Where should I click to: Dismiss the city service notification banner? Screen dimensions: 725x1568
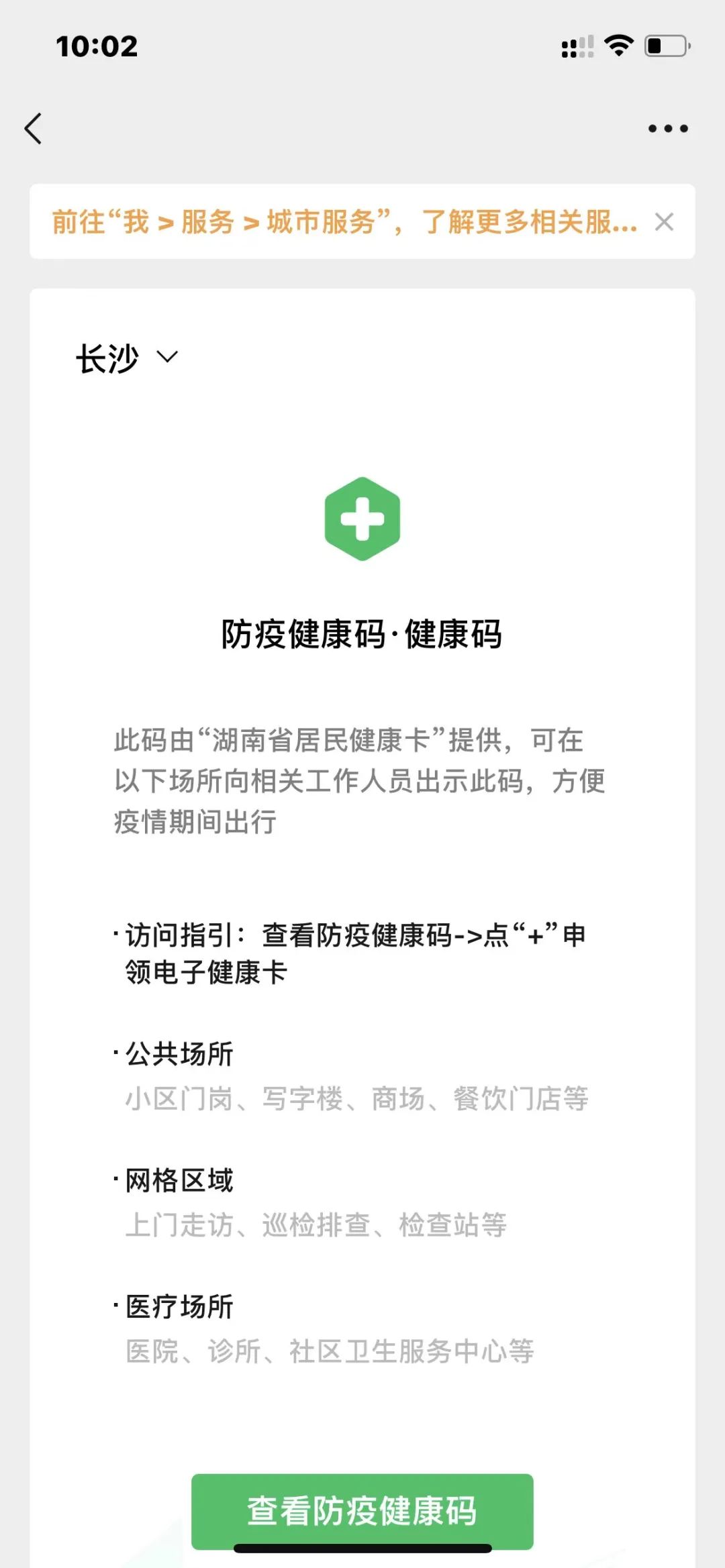(x=664, y=223)
